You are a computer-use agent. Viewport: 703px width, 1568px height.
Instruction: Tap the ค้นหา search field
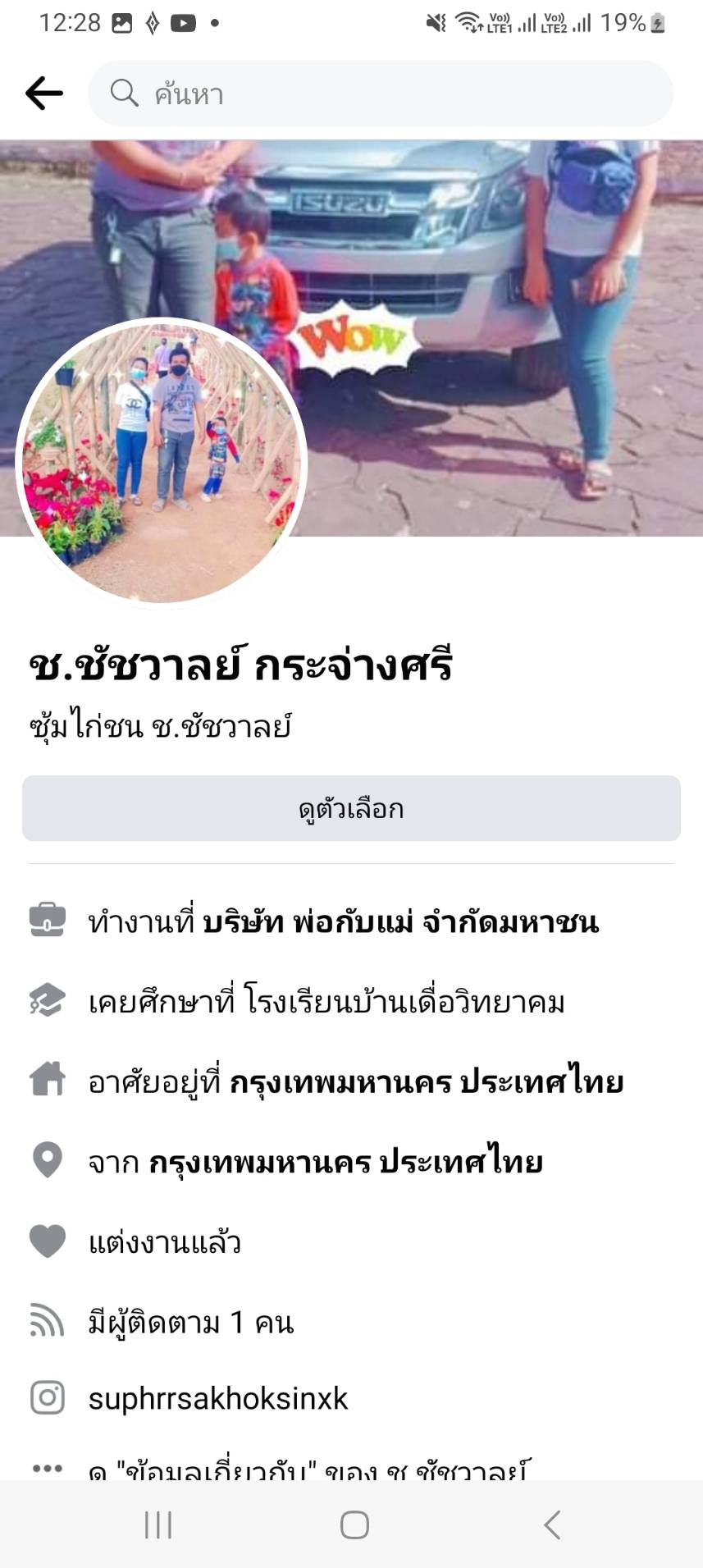tap(381, 94)
